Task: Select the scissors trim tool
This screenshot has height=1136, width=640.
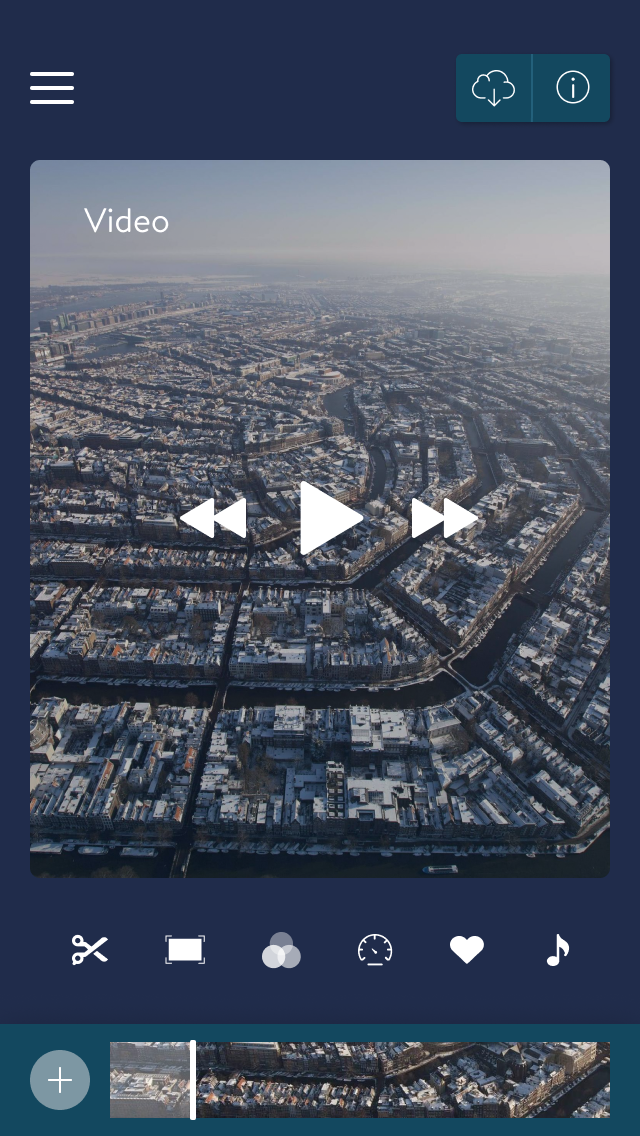Action: (x=90, y=949)
